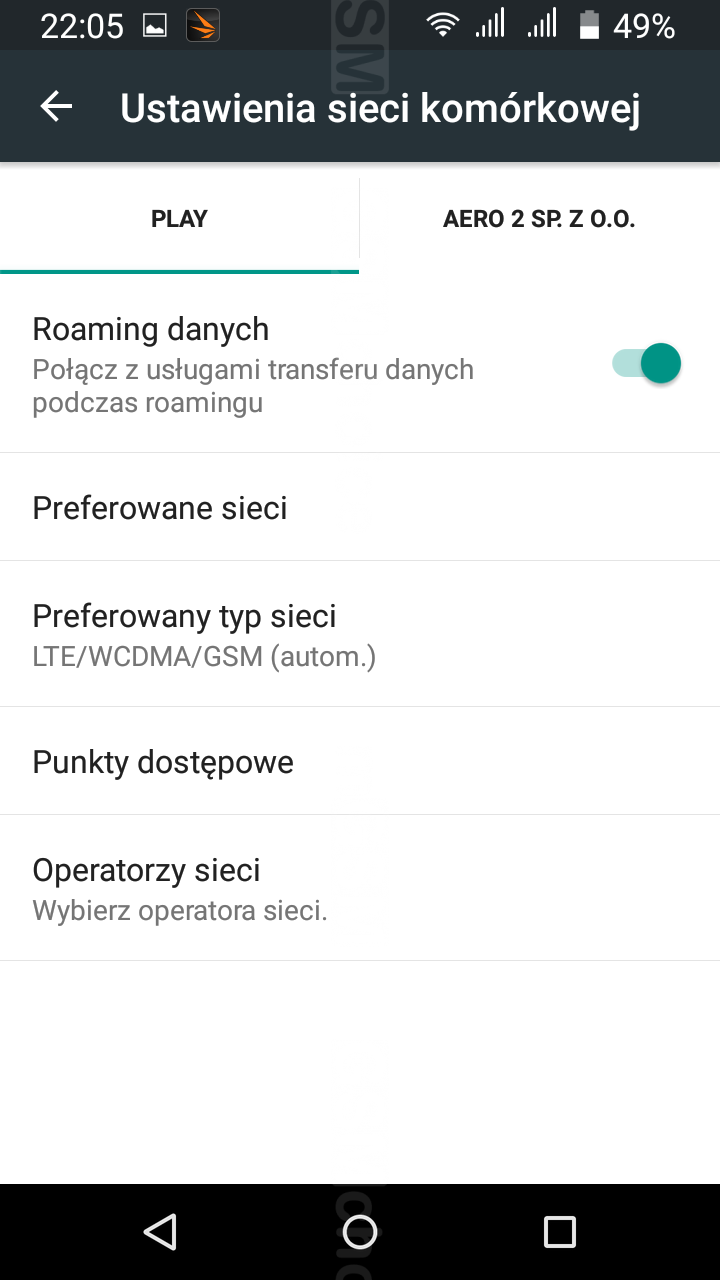Image resolution: width=720 pixels, height=1280 pixels.
Task: Select the PLAY SIM tab
Action: [180, 220]
